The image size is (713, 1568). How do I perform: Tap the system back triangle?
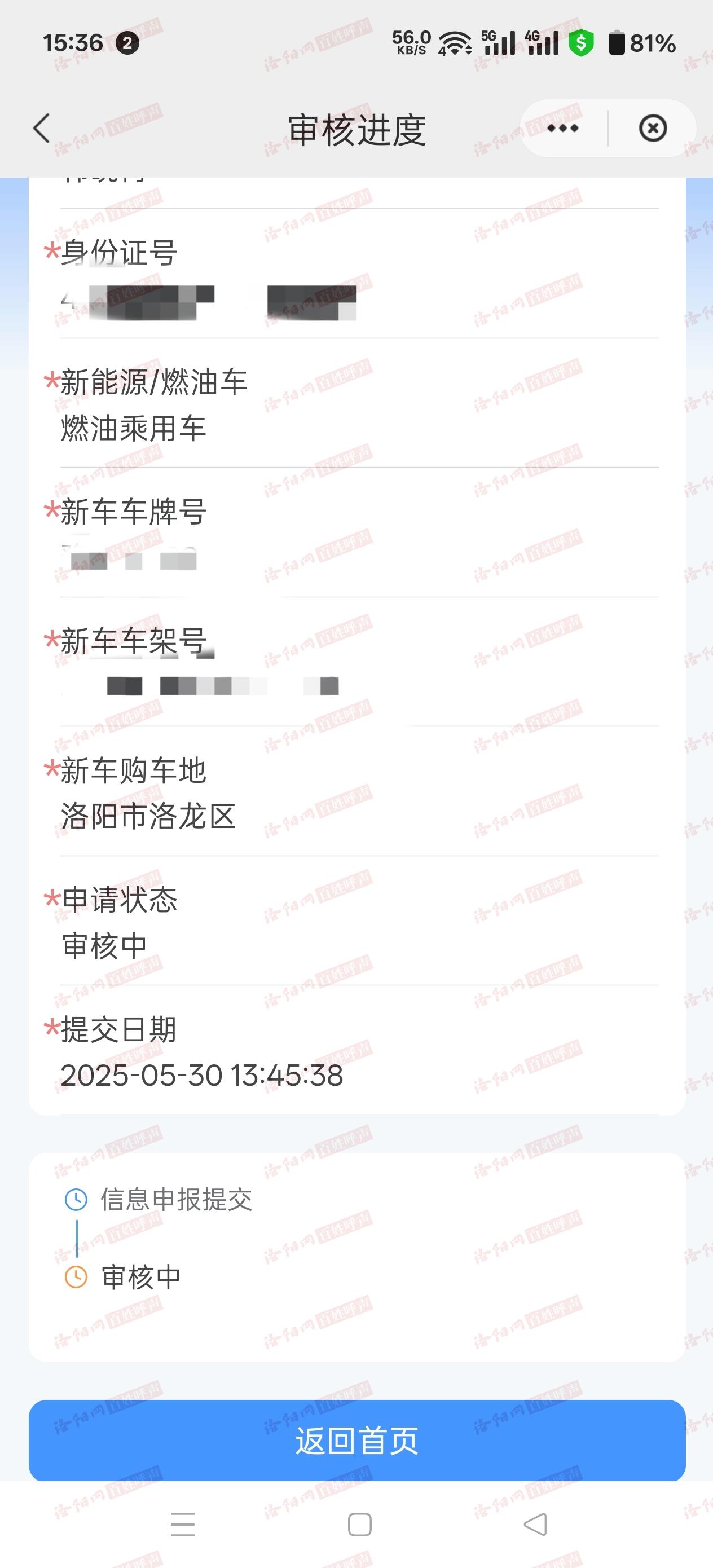(x=535, y=1524)
